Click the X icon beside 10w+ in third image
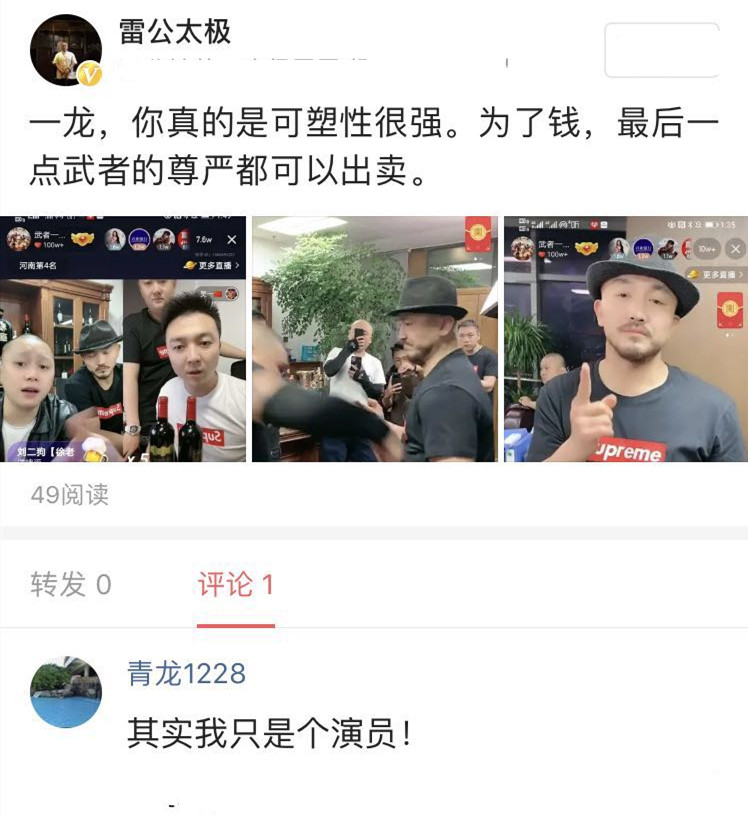 click(x=736, y=248)
